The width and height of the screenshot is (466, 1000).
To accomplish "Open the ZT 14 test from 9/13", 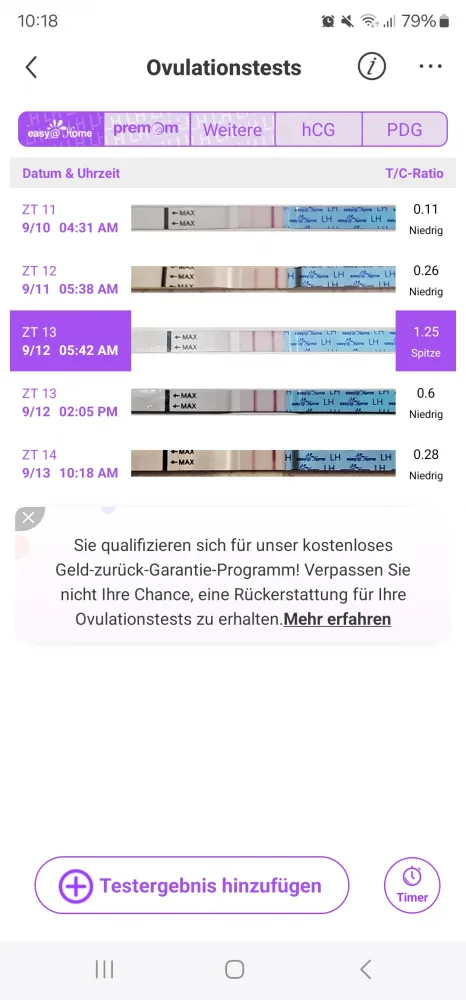I will pos(233,464).
